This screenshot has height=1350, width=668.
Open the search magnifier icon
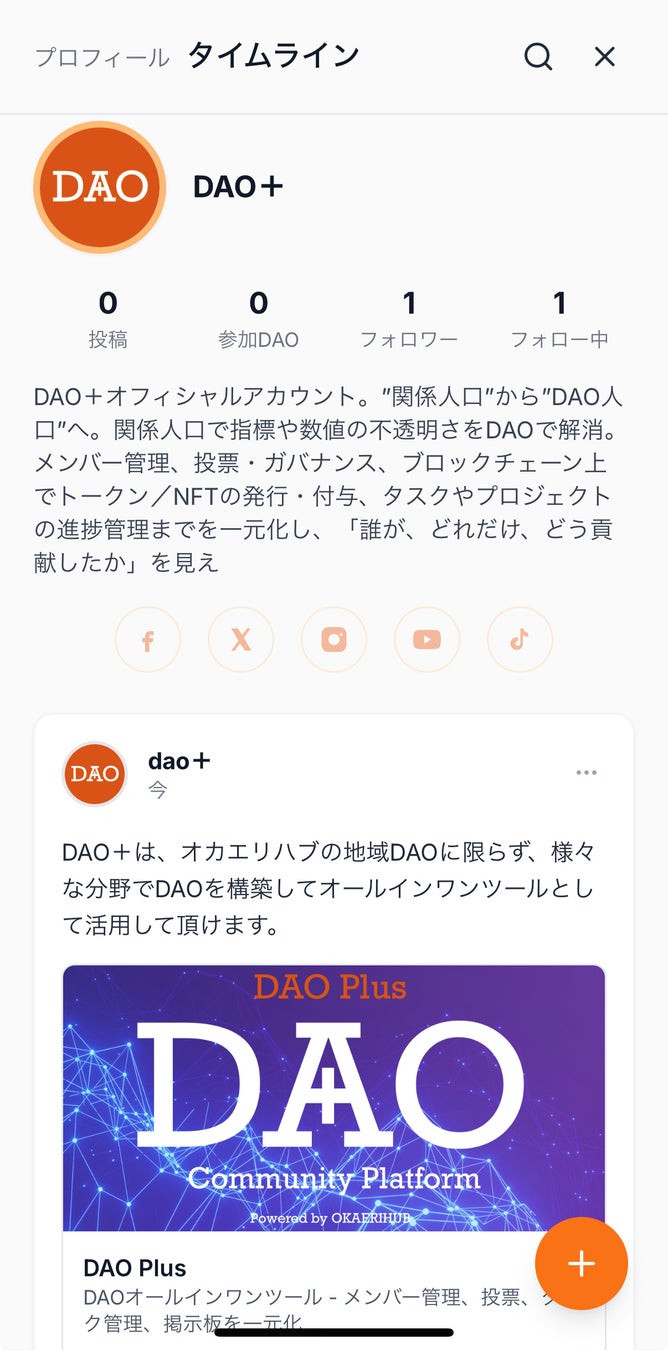click(538, 57)
